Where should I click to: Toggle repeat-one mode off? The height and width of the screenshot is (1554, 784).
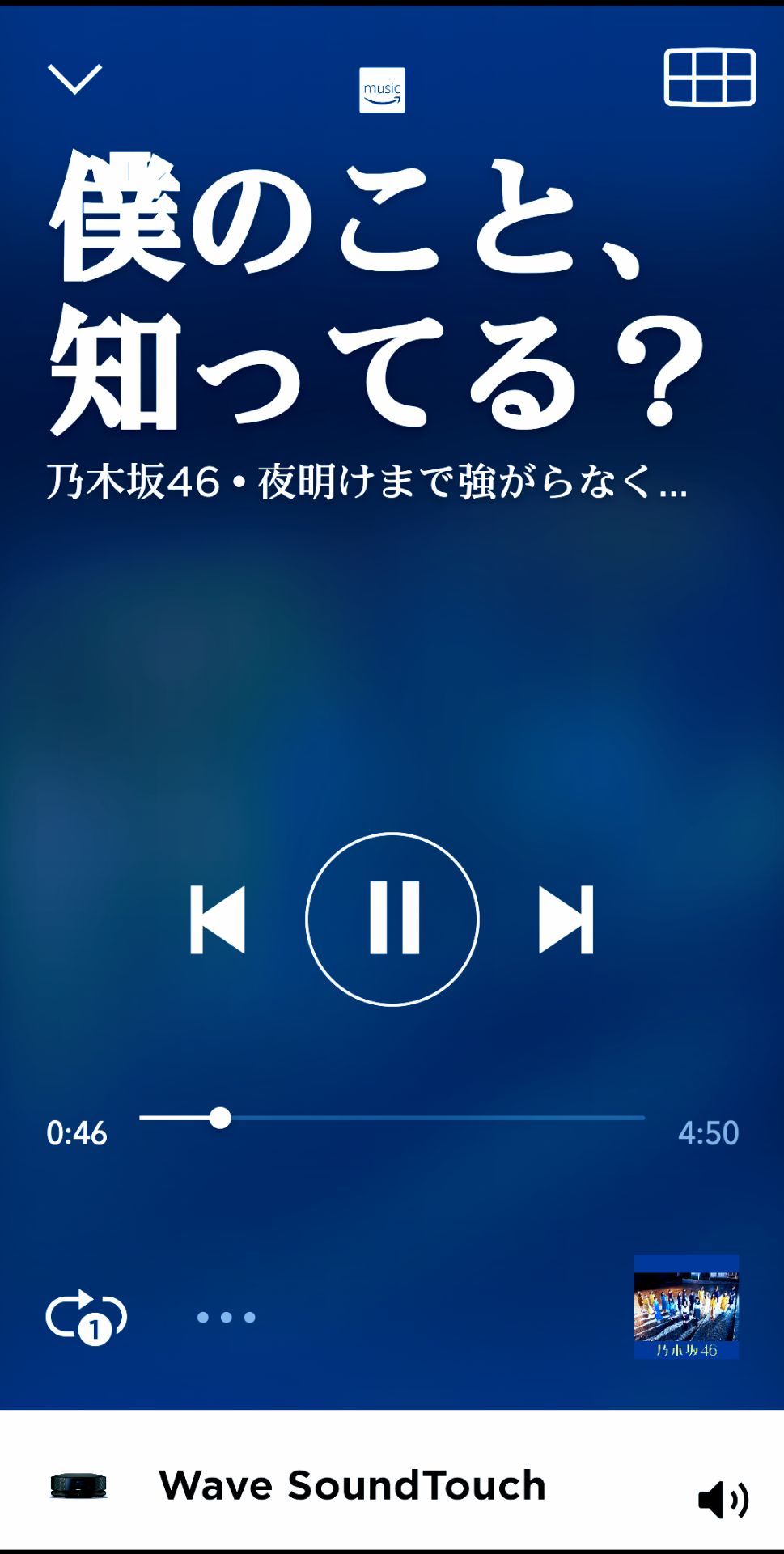[84, 1314]
